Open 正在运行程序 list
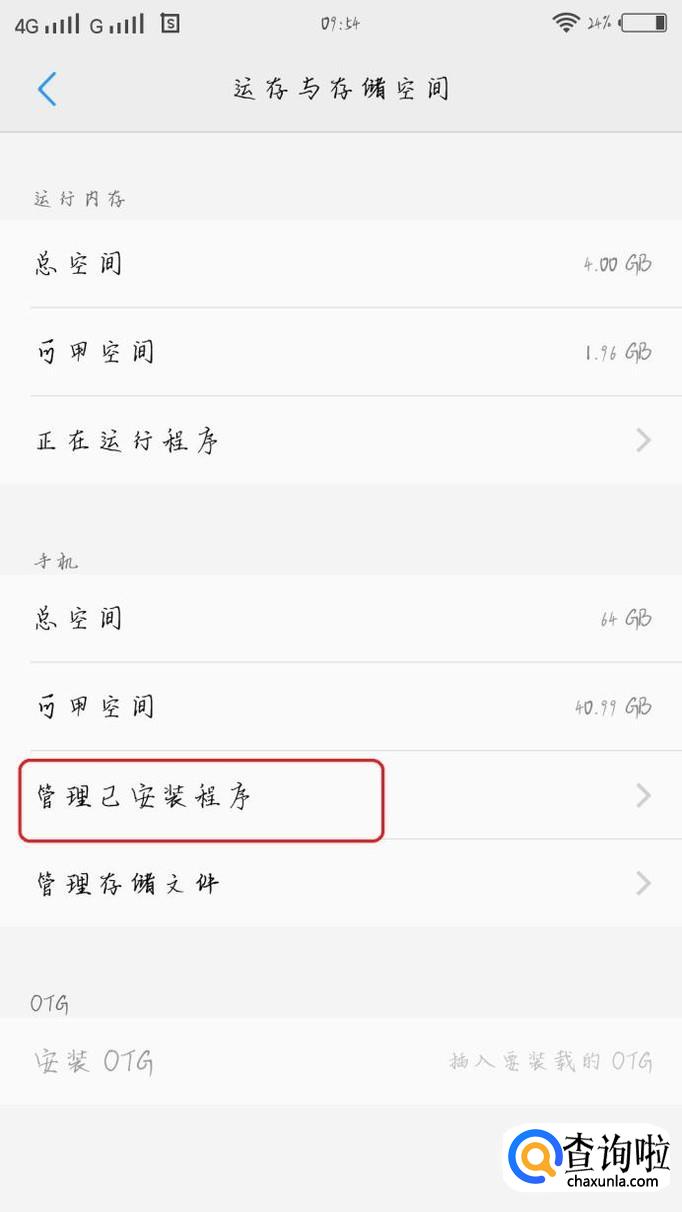Image resolution: width=682 pixels, height=1212 pixels. tap(340, 440)
